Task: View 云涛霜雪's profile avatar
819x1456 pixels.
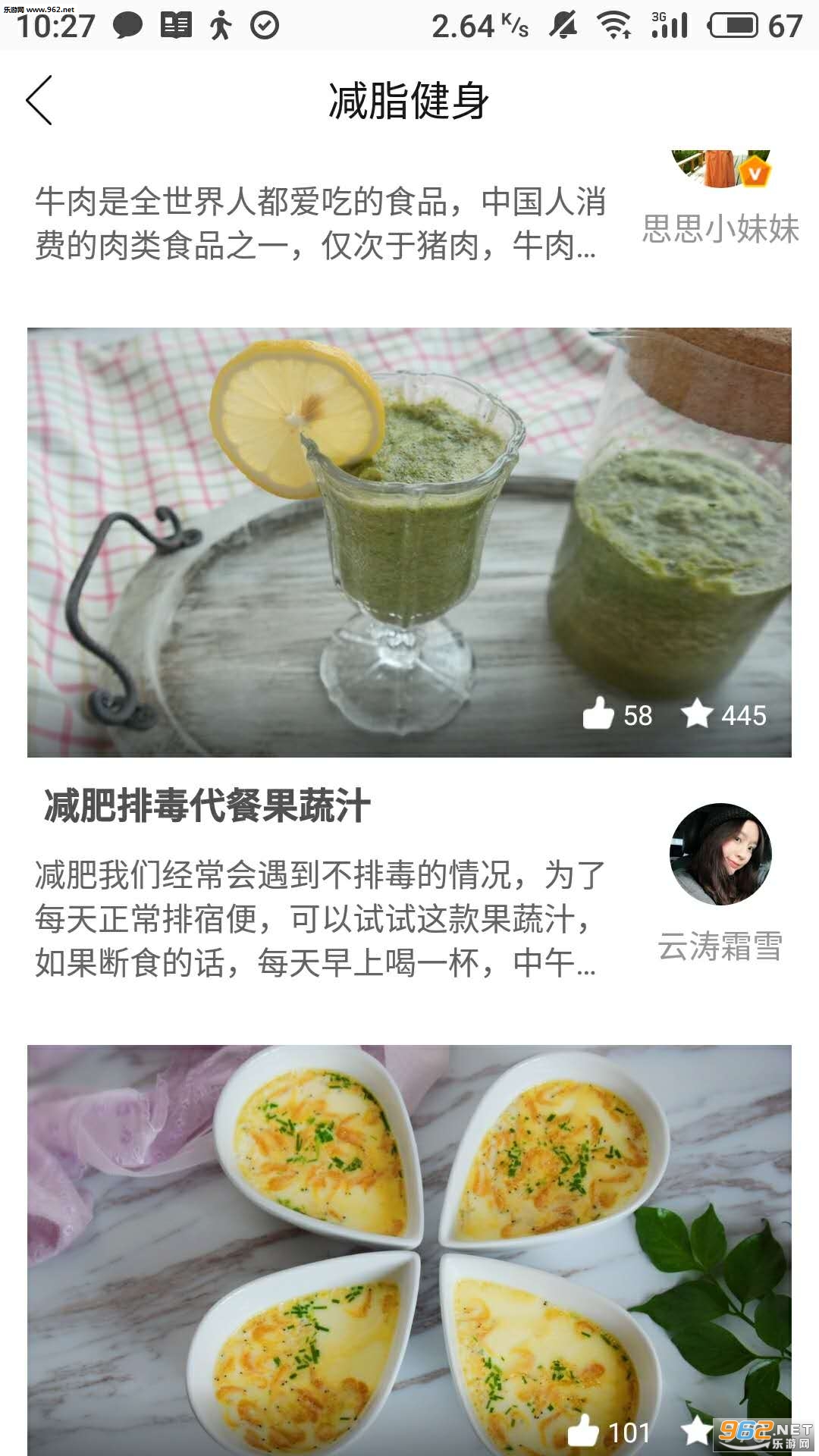Action: pos(720,854)
